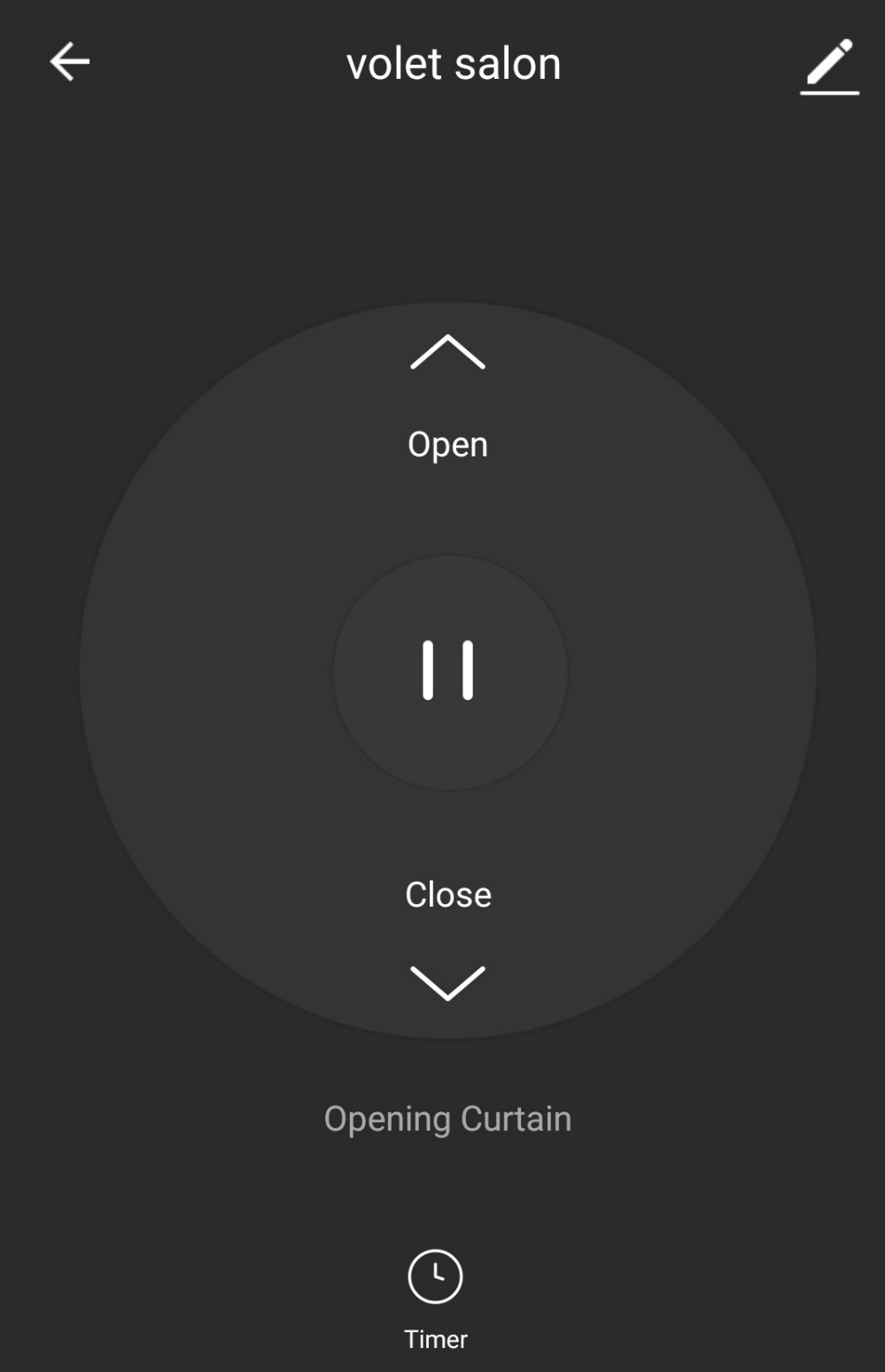Close the curtain with the down arrow
This screenshot has height=1372, width=885.
click(447, 982)
